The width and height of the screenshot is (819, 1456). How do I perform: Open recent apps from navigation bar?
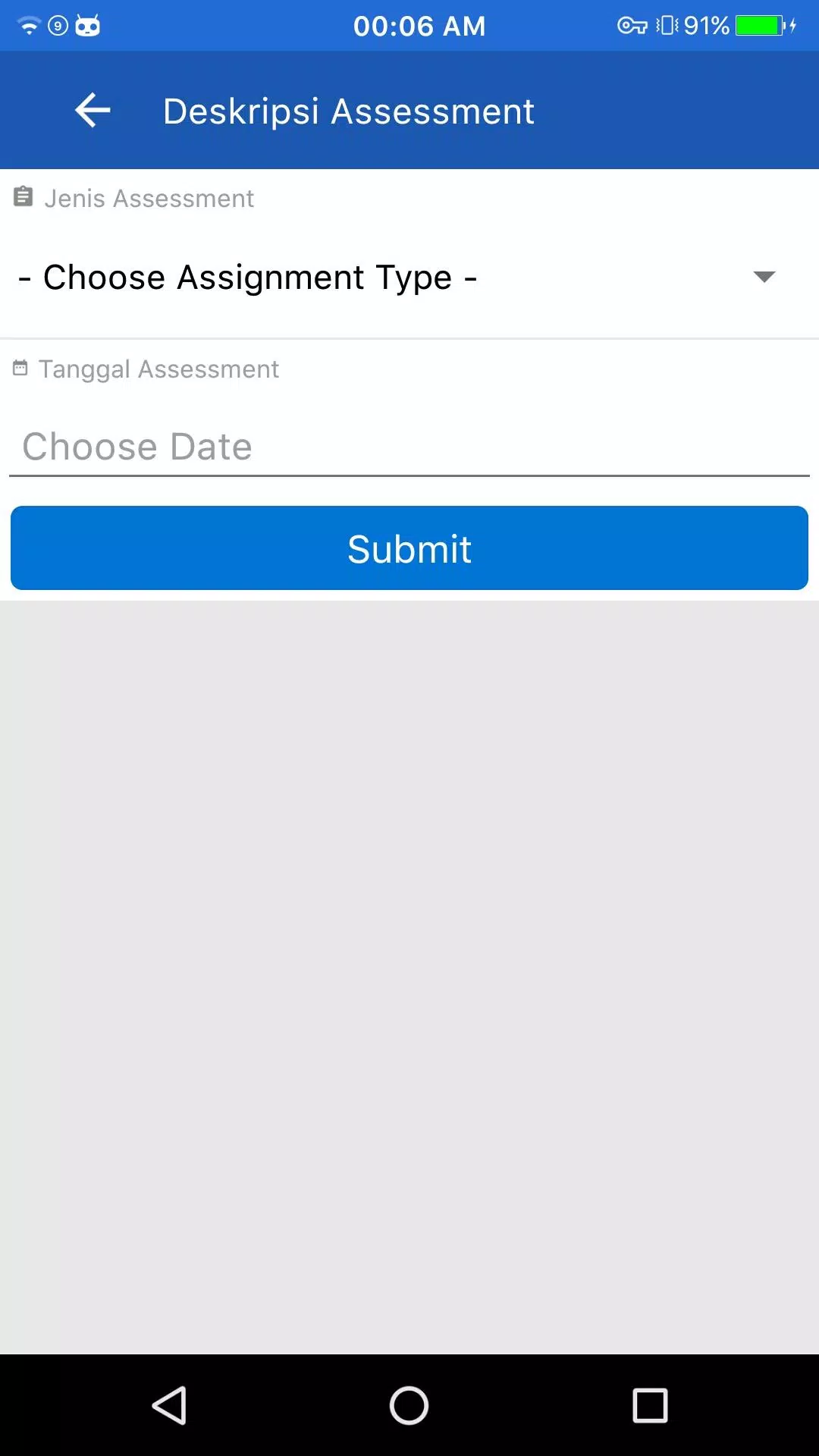pos(650,1405)
